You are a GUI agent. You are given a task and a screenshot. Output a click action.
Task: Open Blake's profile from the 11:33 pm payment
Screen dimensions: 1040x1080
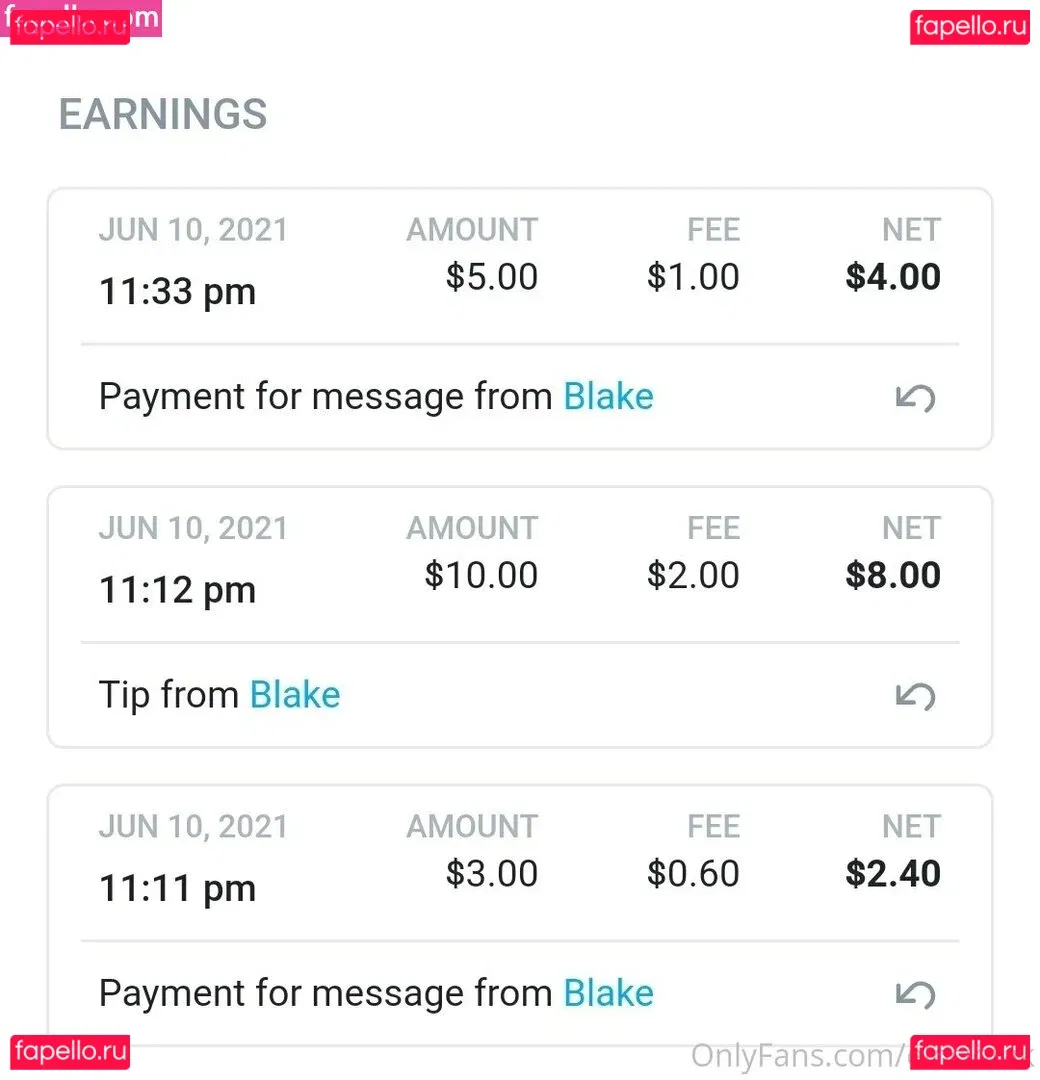pyautogui.click(x=608, y=397)
